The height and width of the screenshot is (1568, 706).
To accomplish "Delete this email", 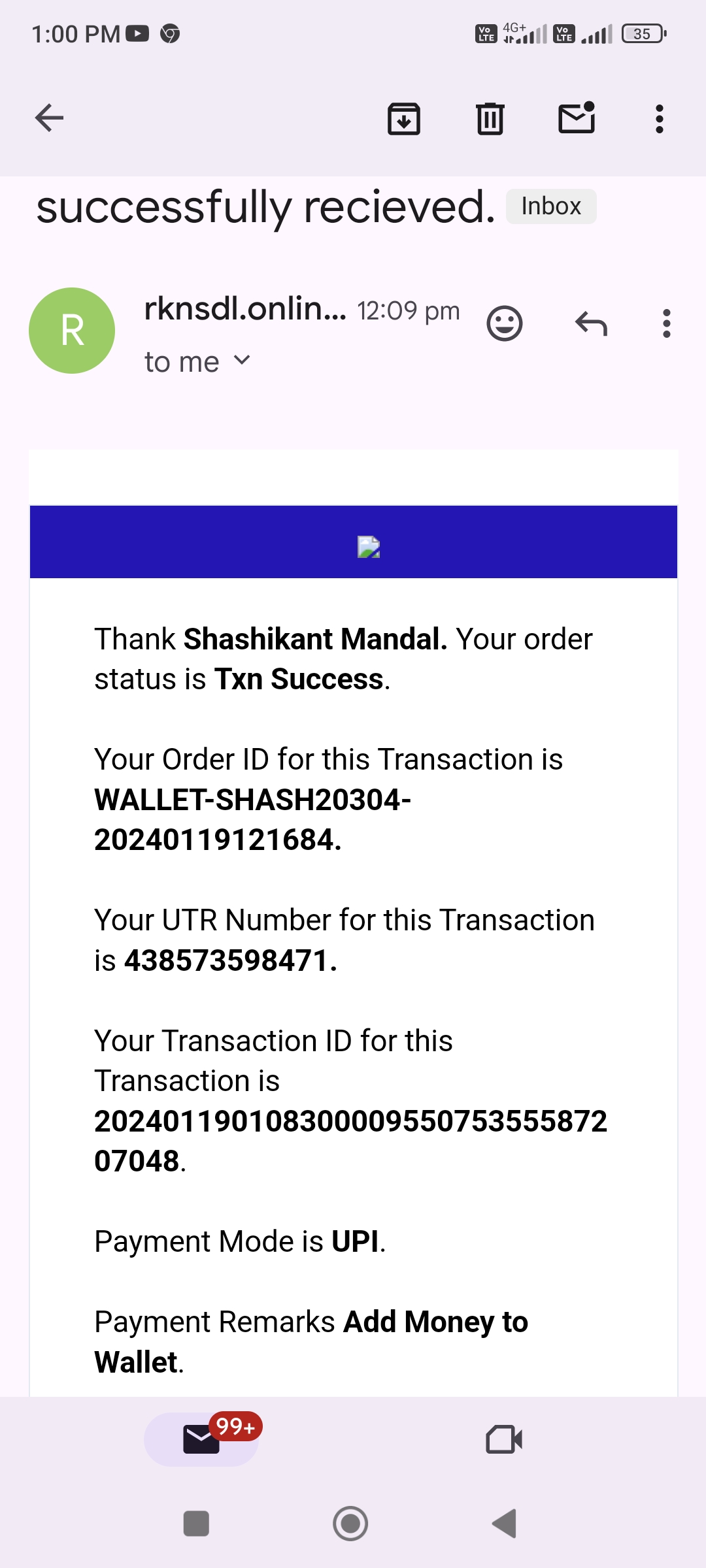I will tap(490, 119).
